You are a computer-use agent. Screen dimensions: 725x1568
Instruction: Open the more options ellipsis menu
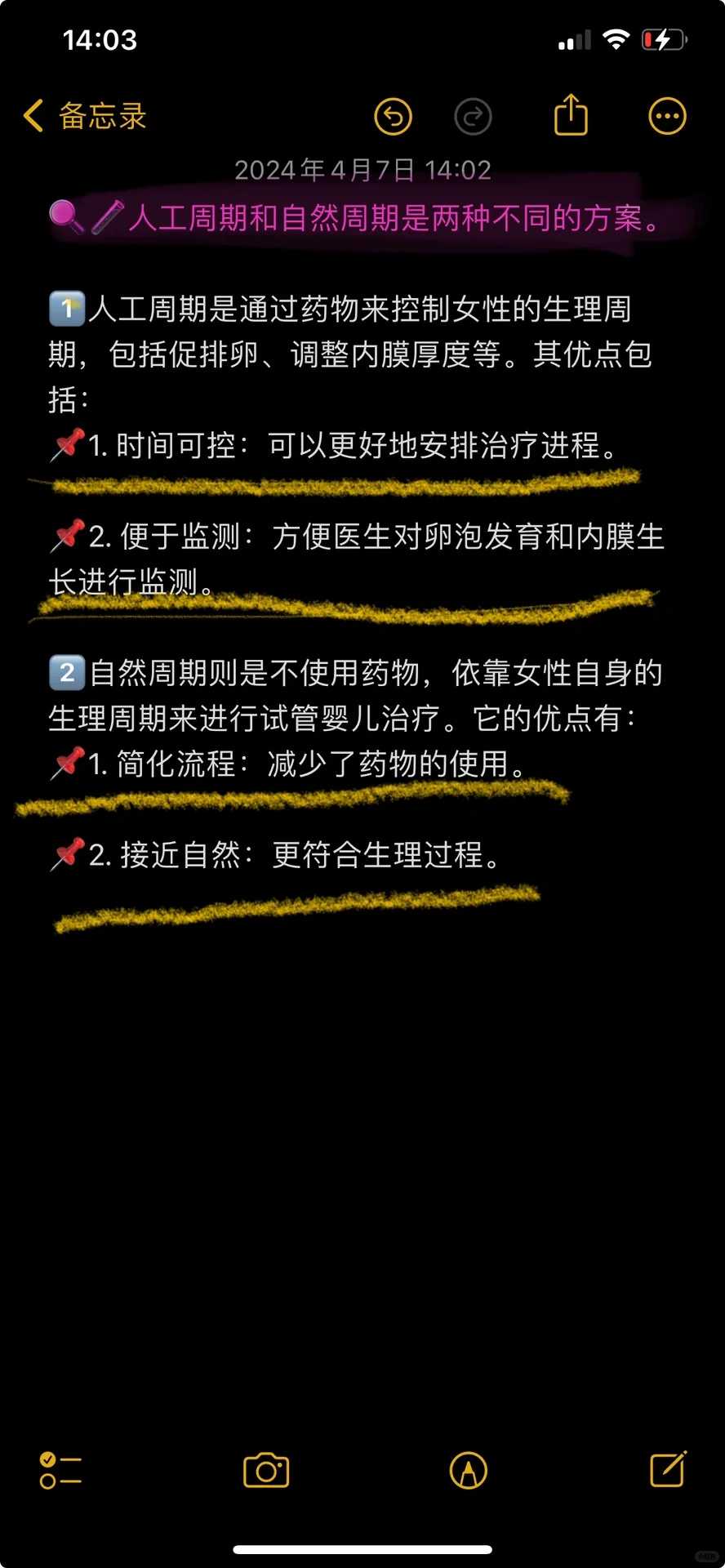(667, 115)
